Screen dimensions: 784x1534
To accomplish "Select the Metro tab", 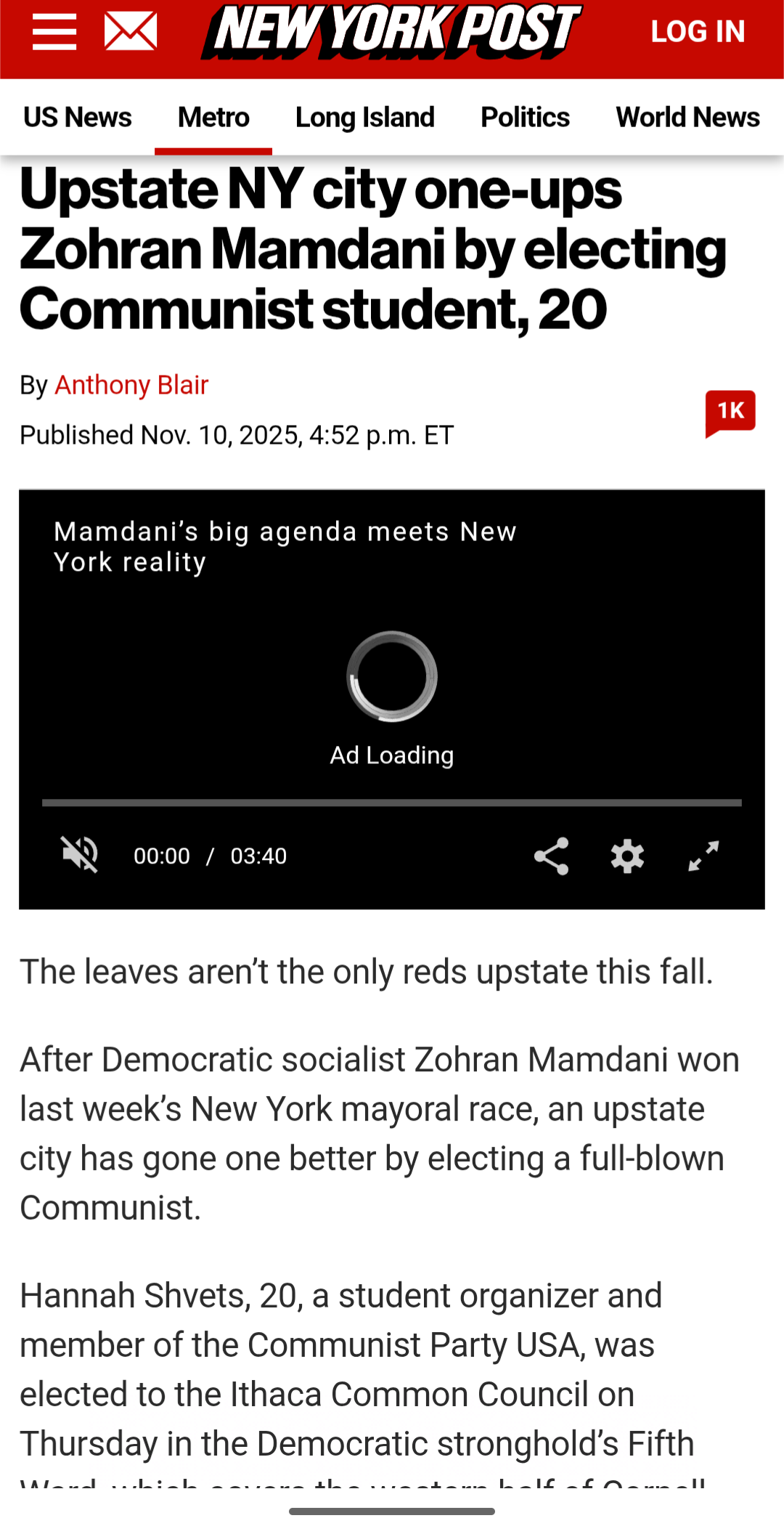I will click(213, 118).
